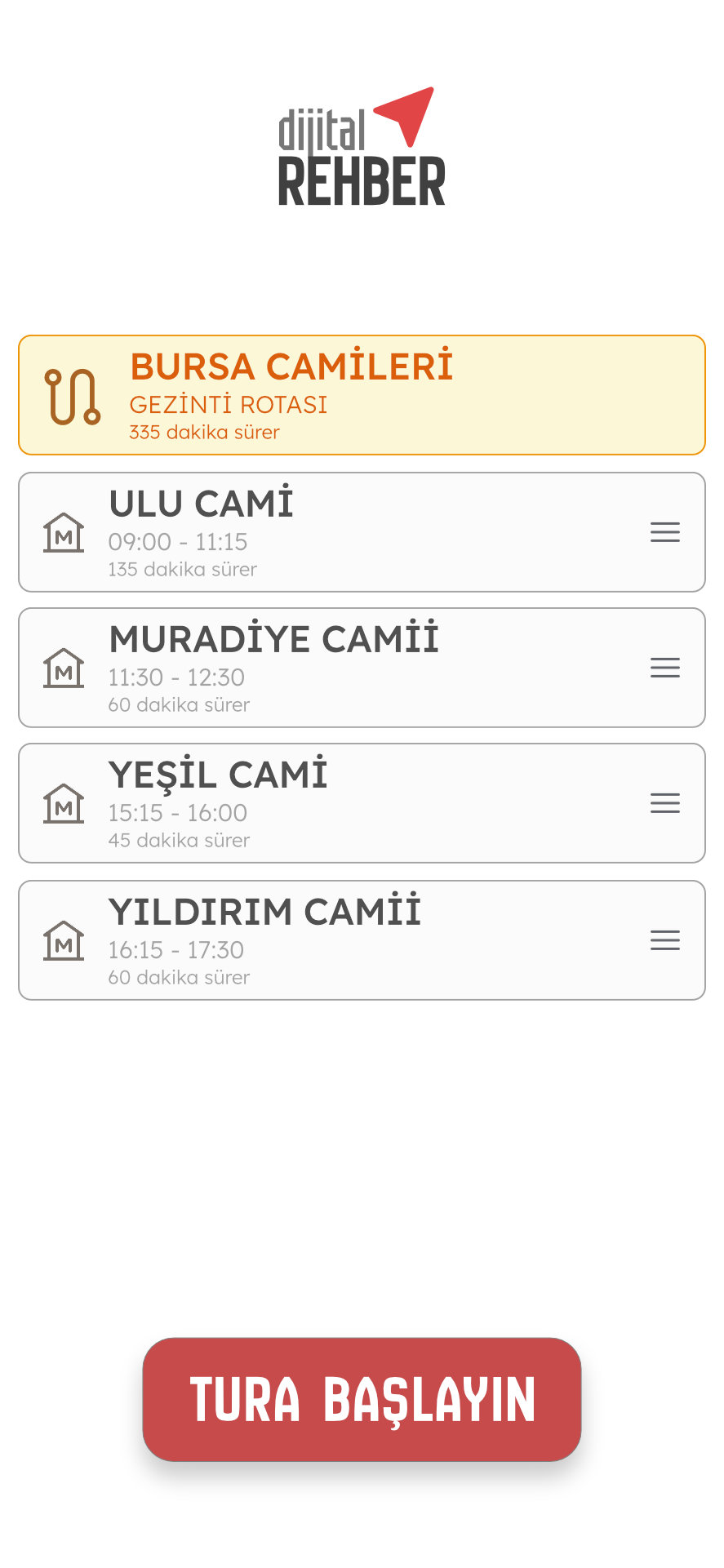Tap the reorder handle on Yıldırım Camii
This screenshot has width=724, height=1568.
(665, 940)
